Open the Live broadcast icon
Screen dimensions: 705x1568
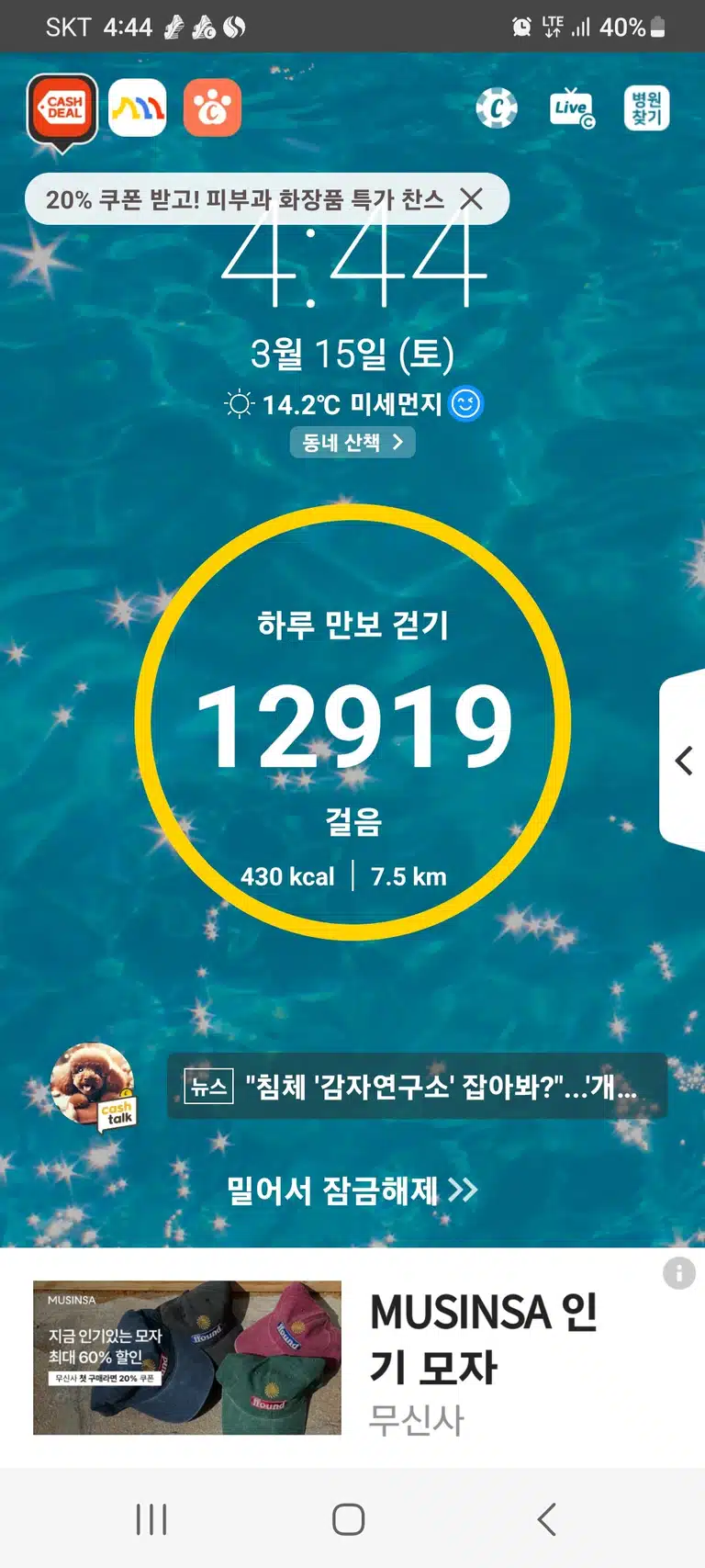coord(571,108)
